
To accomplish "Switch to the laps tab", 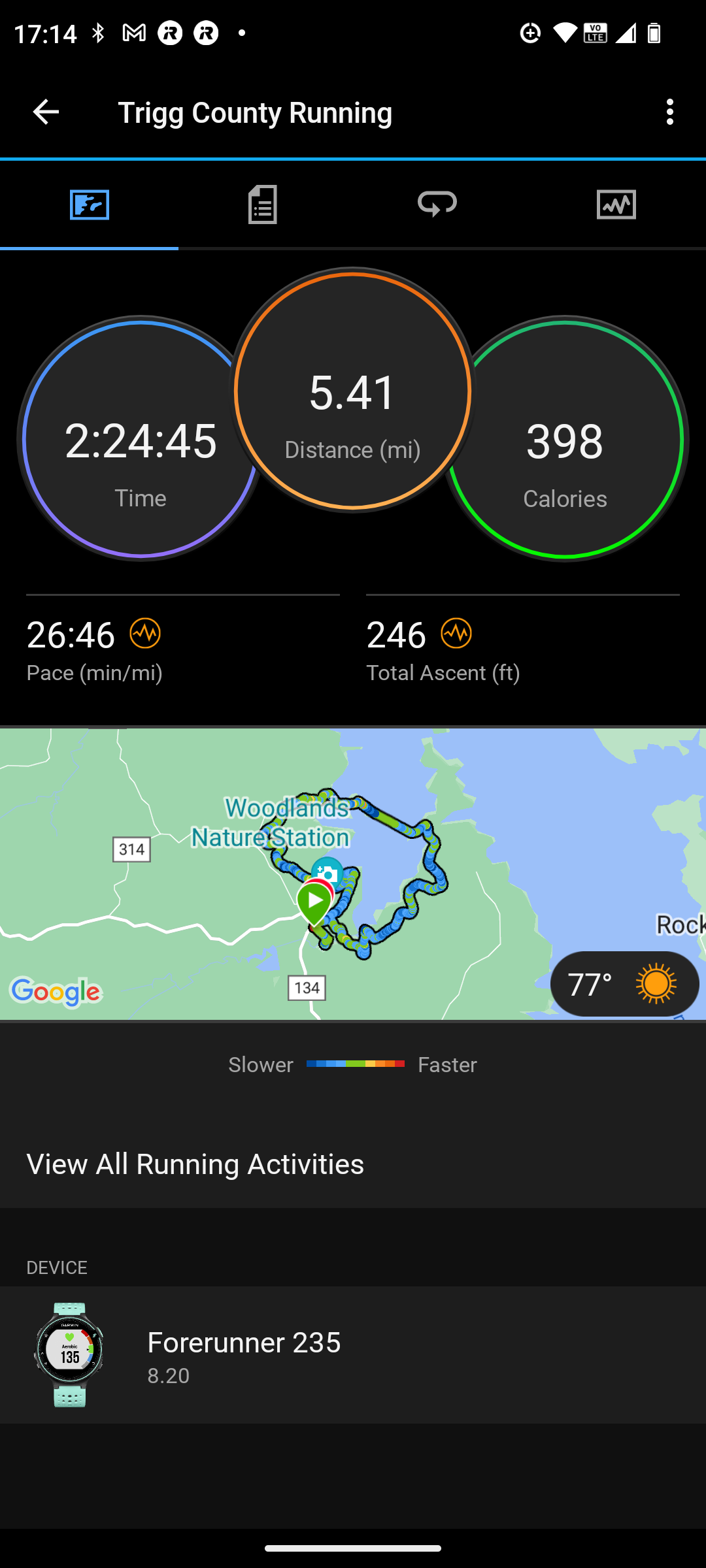I will 437,204.
